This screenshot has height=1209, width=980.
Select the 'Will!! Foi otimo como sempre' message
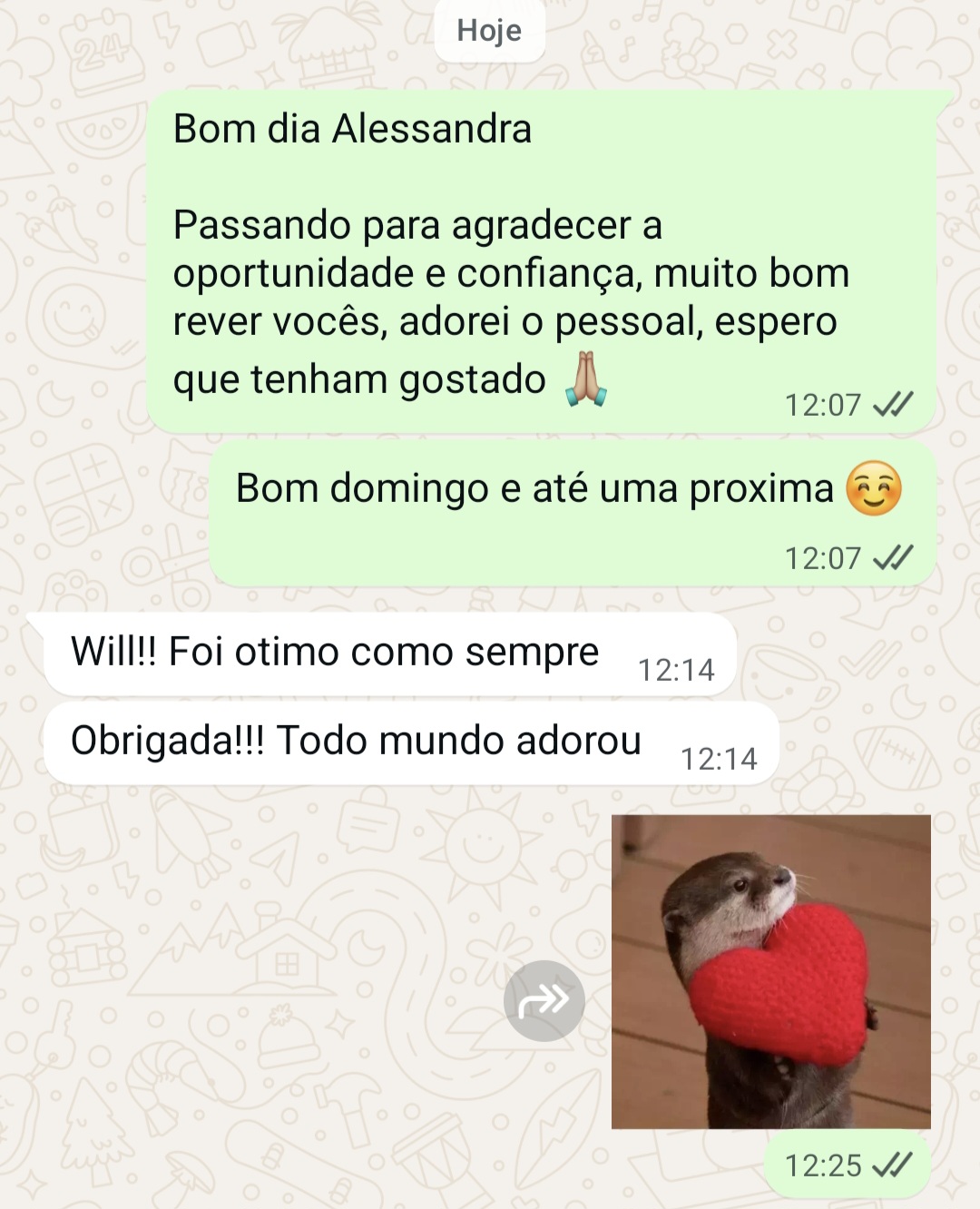[334, 650]
